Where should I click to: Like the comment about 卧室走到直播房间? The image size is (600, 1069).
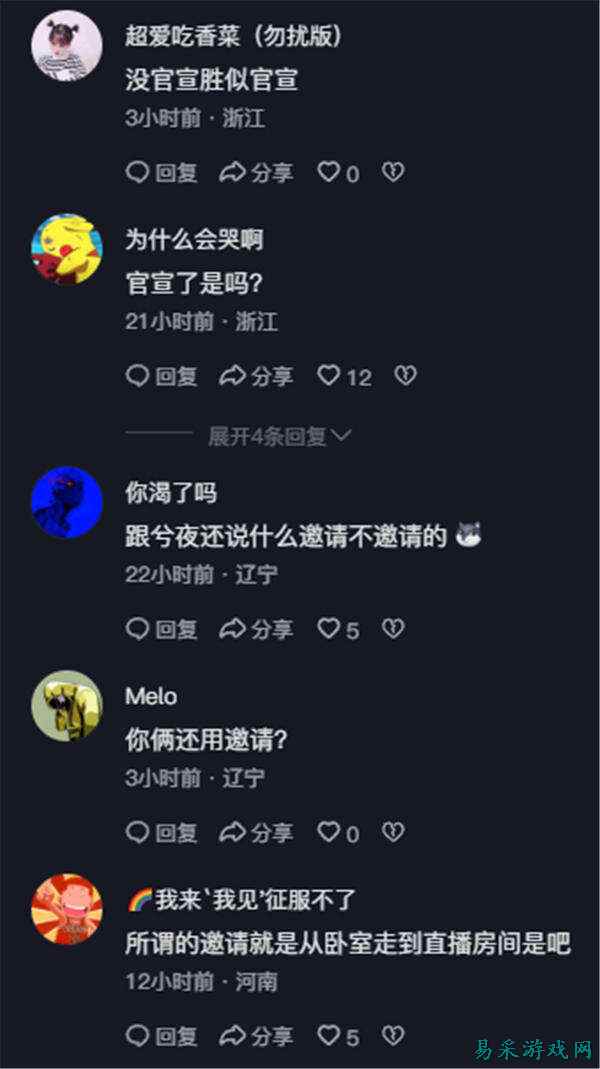[x=329, y=1036]
